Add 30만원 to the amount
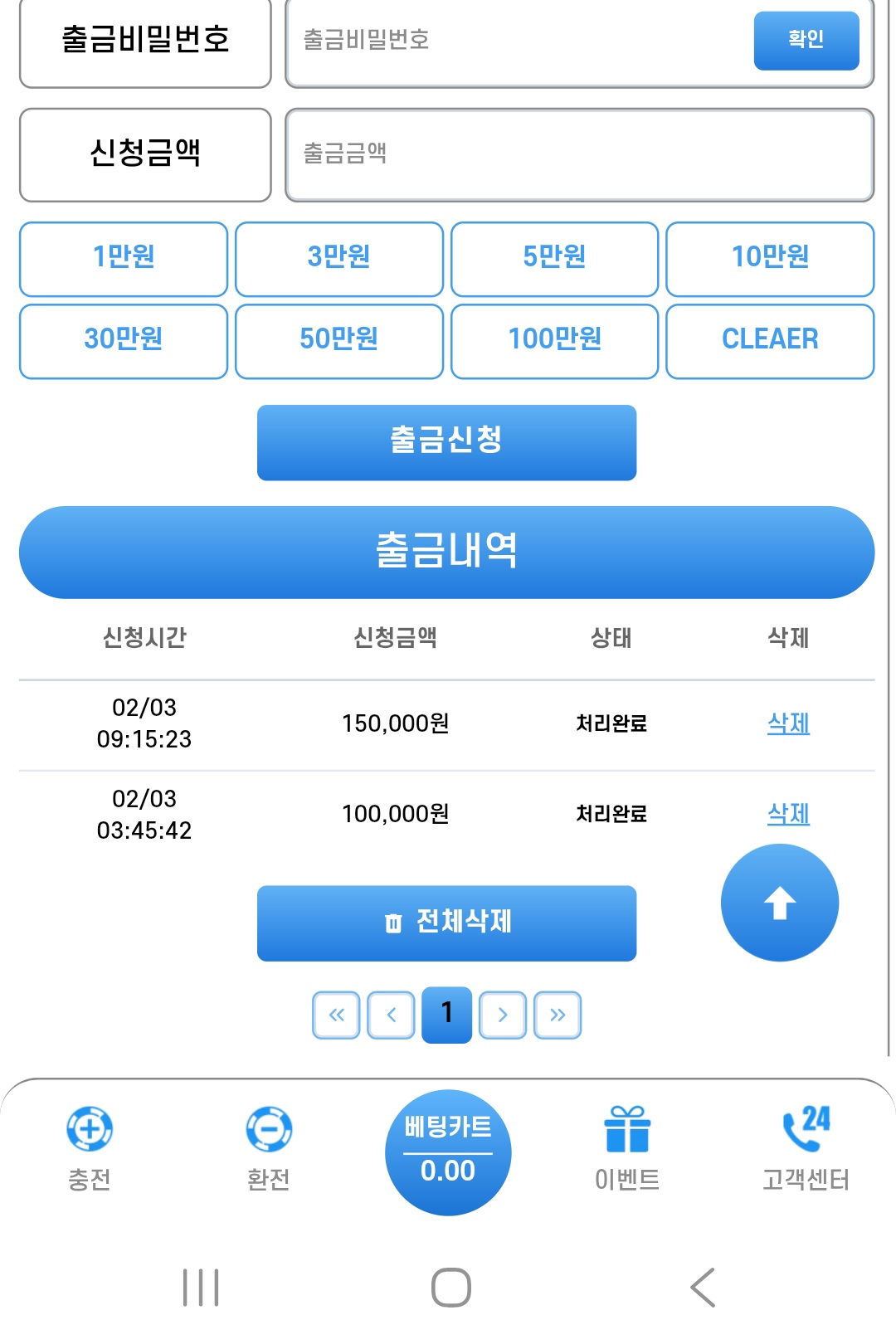This screenshot has width=896, height=1344. (124, 341)
